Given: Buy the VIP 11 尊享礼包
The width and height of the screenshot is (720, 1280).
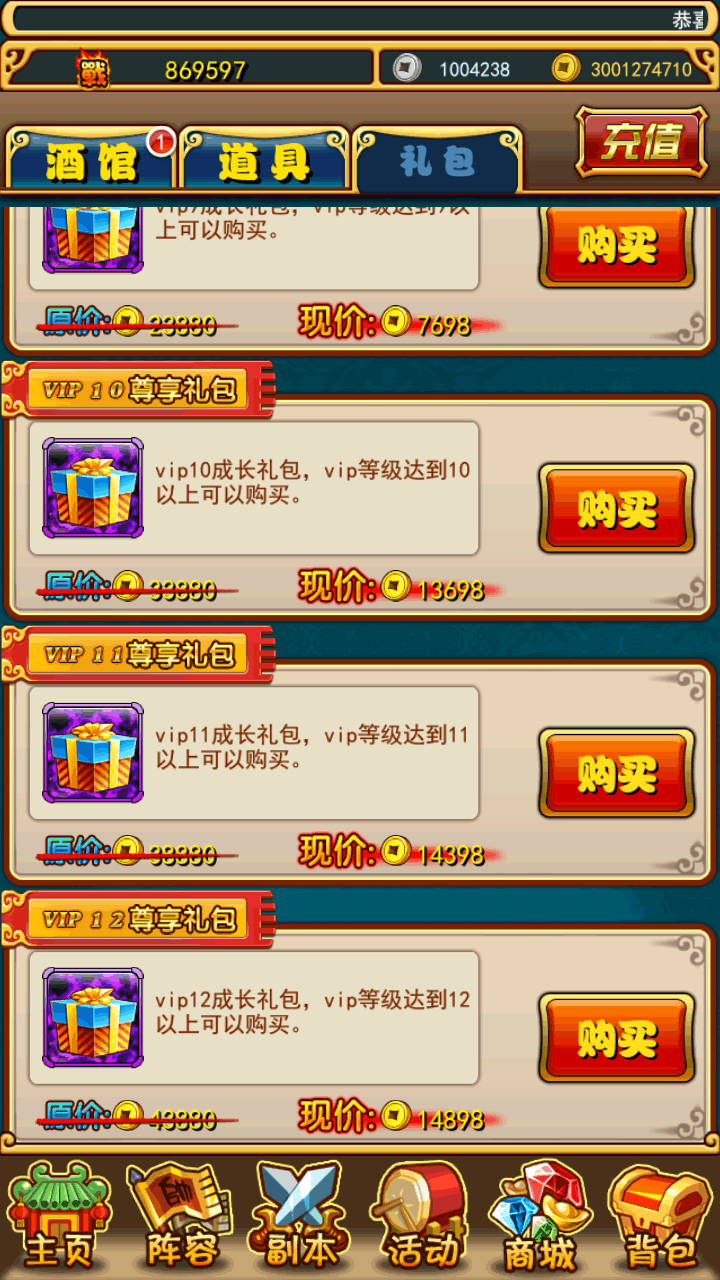Looking at the screenshot, I should pyautogui.click(x=616, y=773).
